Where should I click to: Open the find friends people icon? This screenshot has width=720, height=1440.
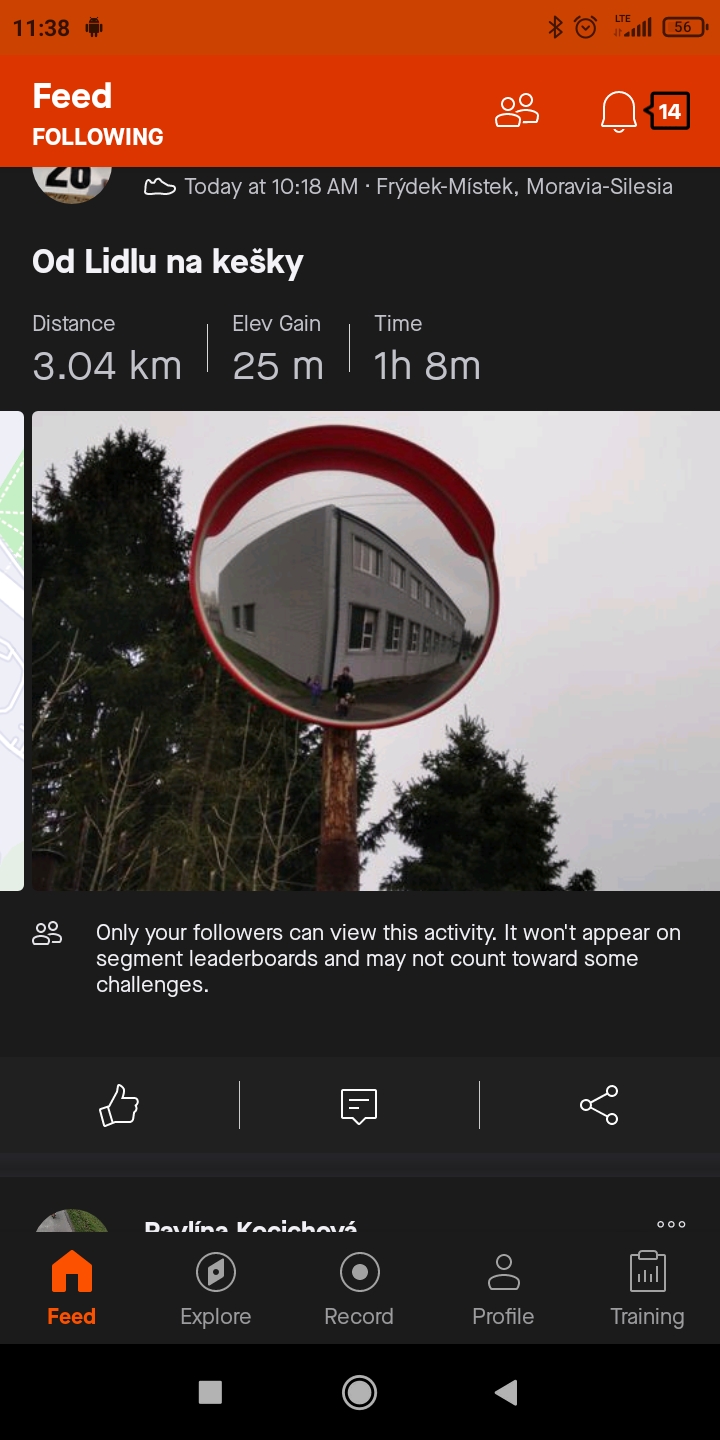tap(517, 111)
